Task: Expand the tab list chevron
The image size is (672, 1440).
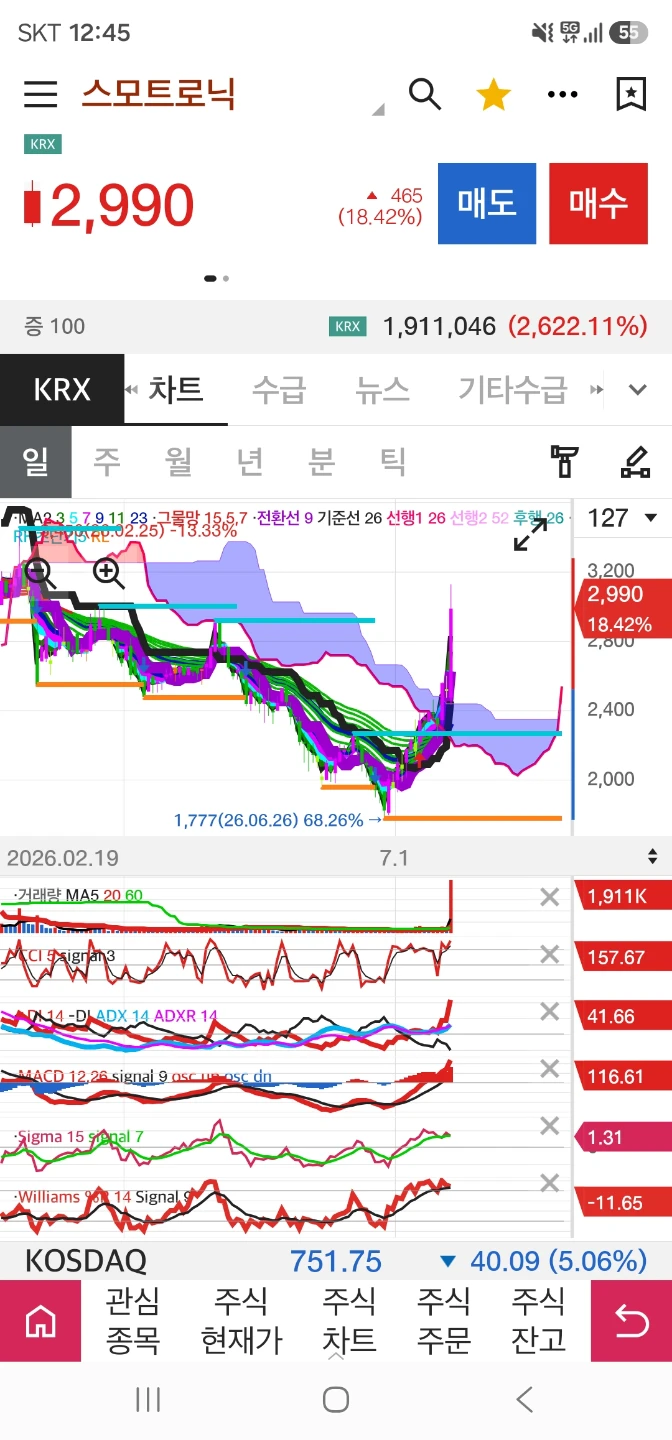Action: 638,390
